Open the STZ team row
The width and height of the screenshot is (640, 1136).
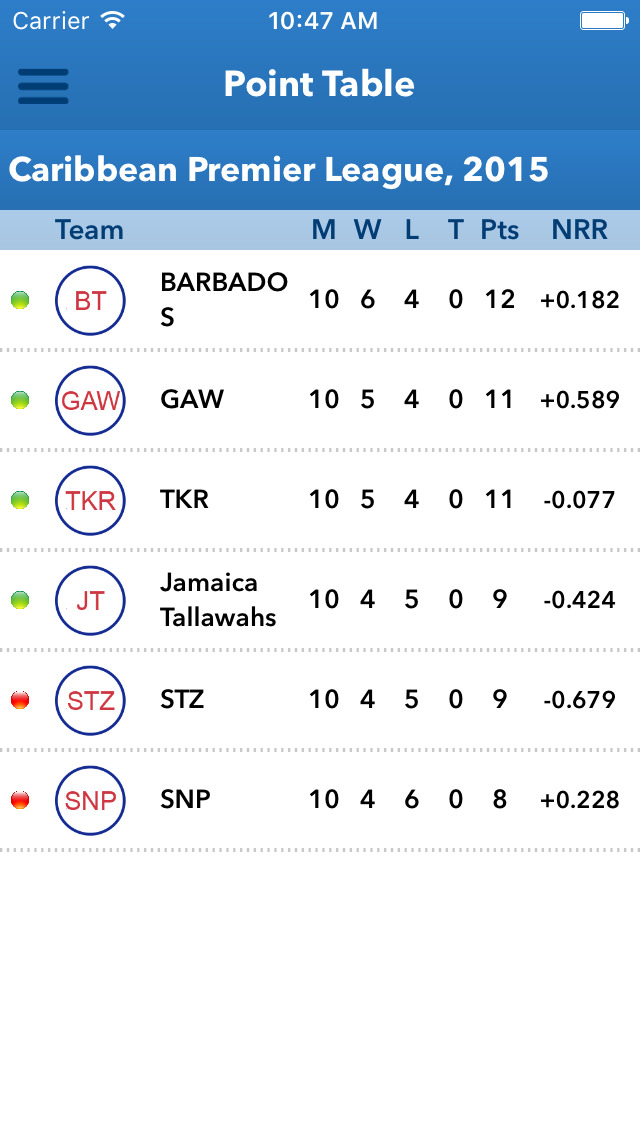(x=320, y=700)
